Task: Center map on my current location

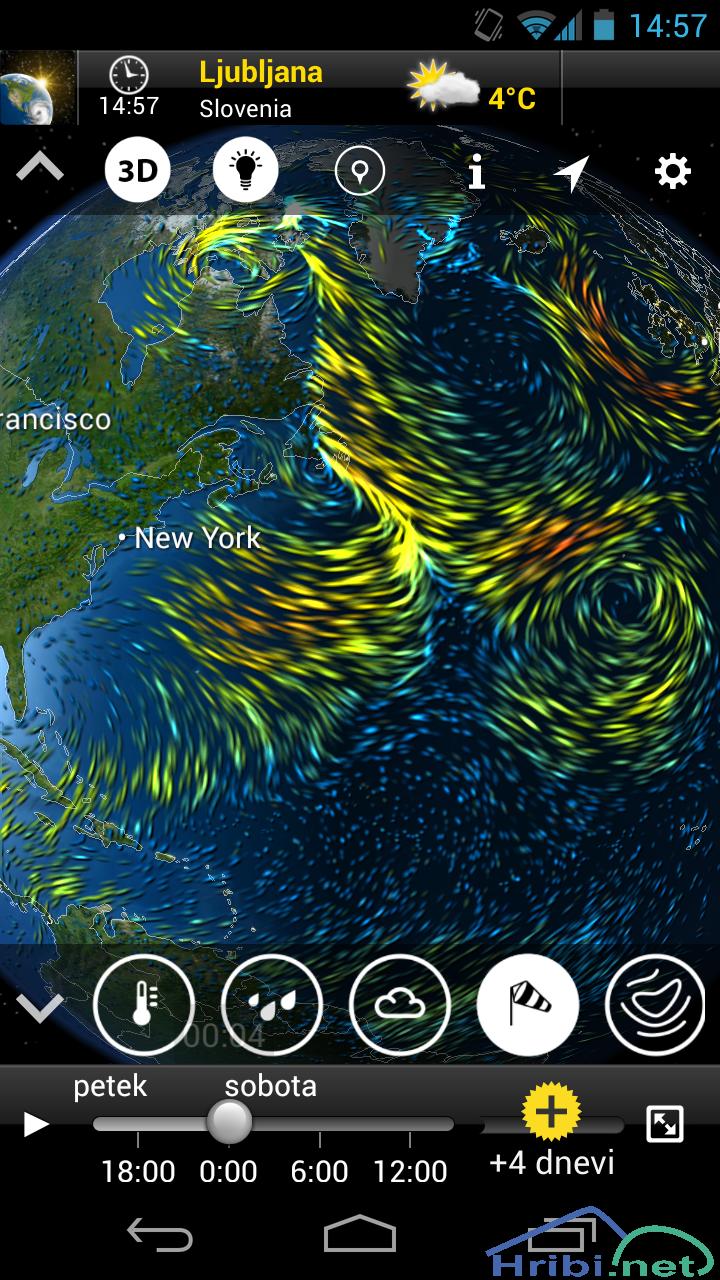Action: click(x=571, y=173)
